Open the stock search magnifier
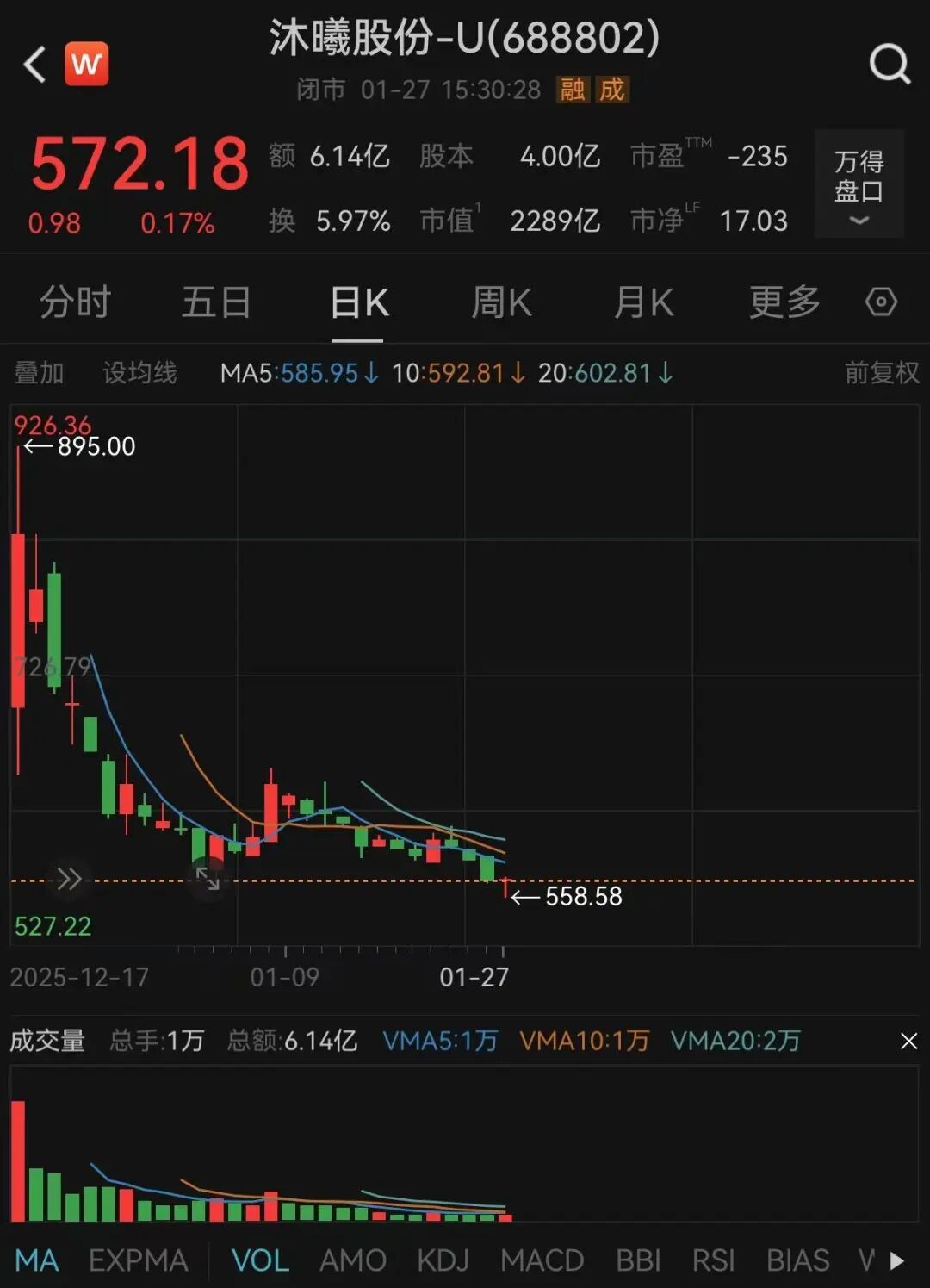The height and width of the screenshot is (1288, 930). (x=889, y=64)
